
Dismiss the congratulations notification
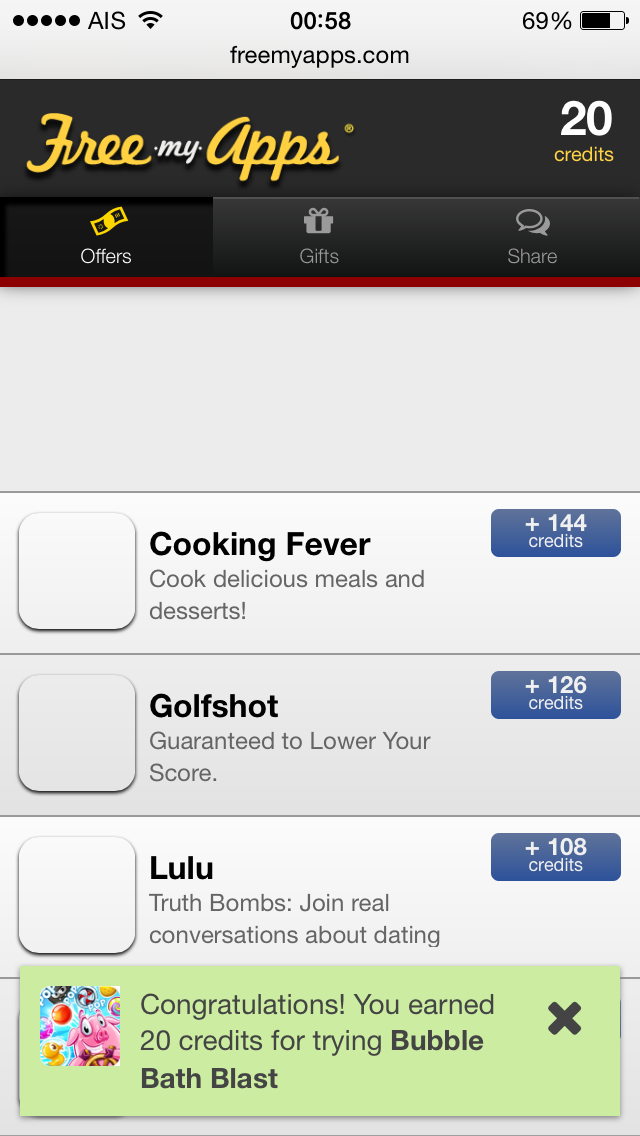(x=565, y=1019)
